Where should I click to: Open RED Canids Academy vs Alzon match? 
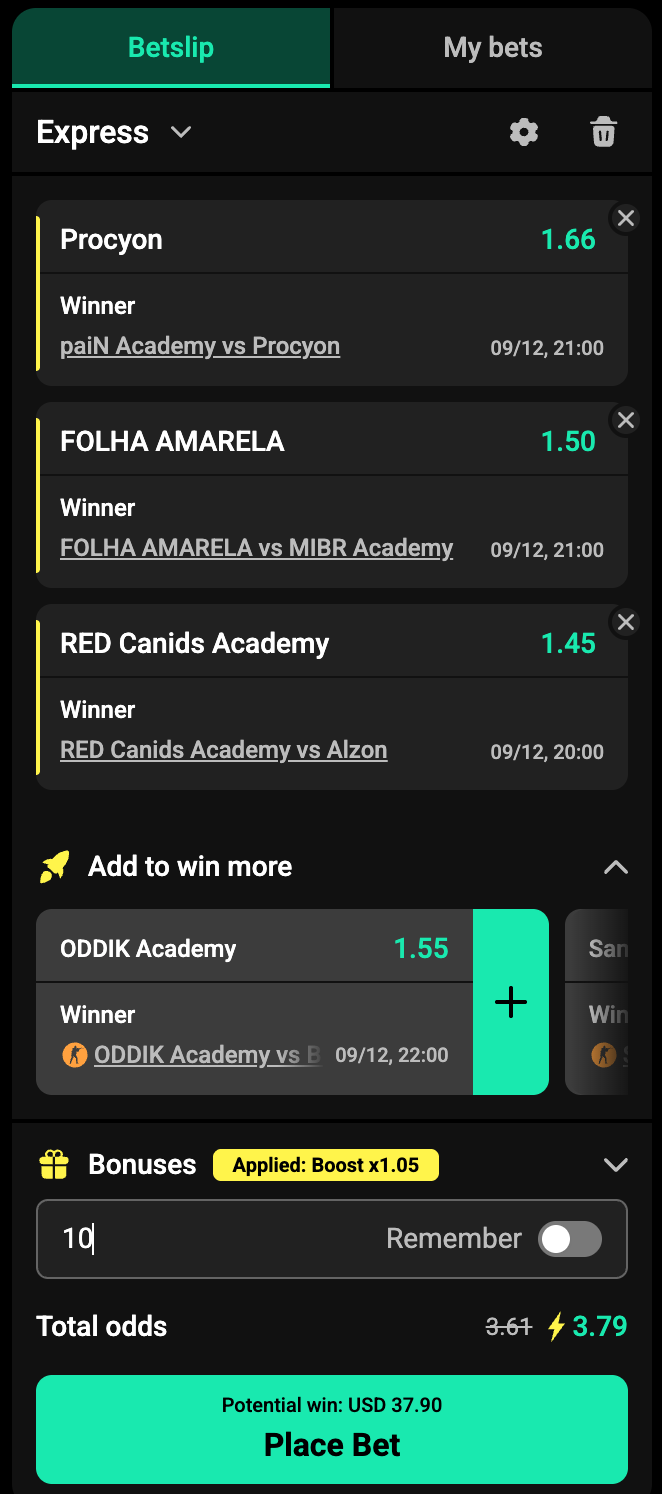click(223, 750)
